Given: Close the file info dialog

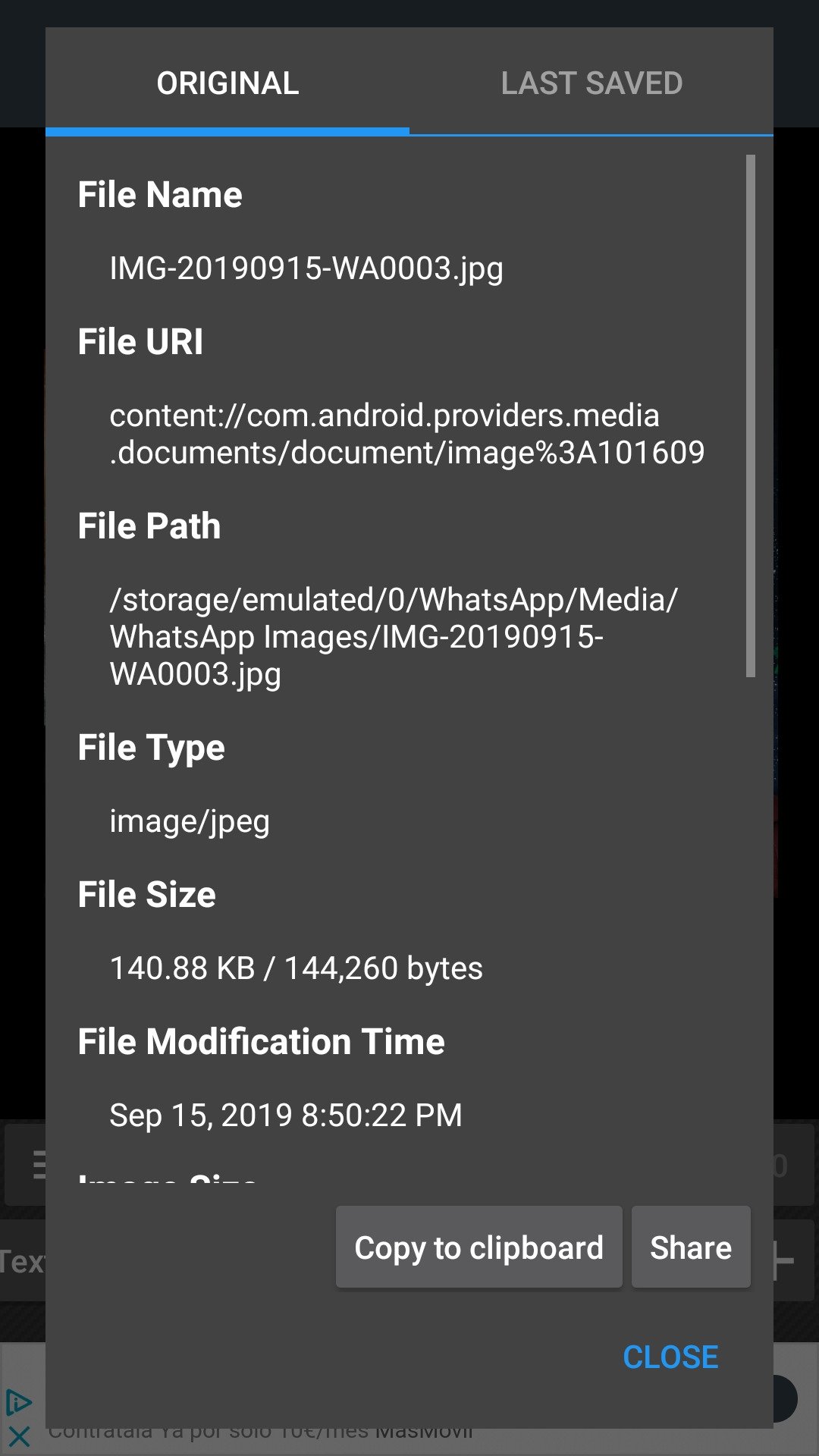Looking at the screenshot, I should [670, 1357].
